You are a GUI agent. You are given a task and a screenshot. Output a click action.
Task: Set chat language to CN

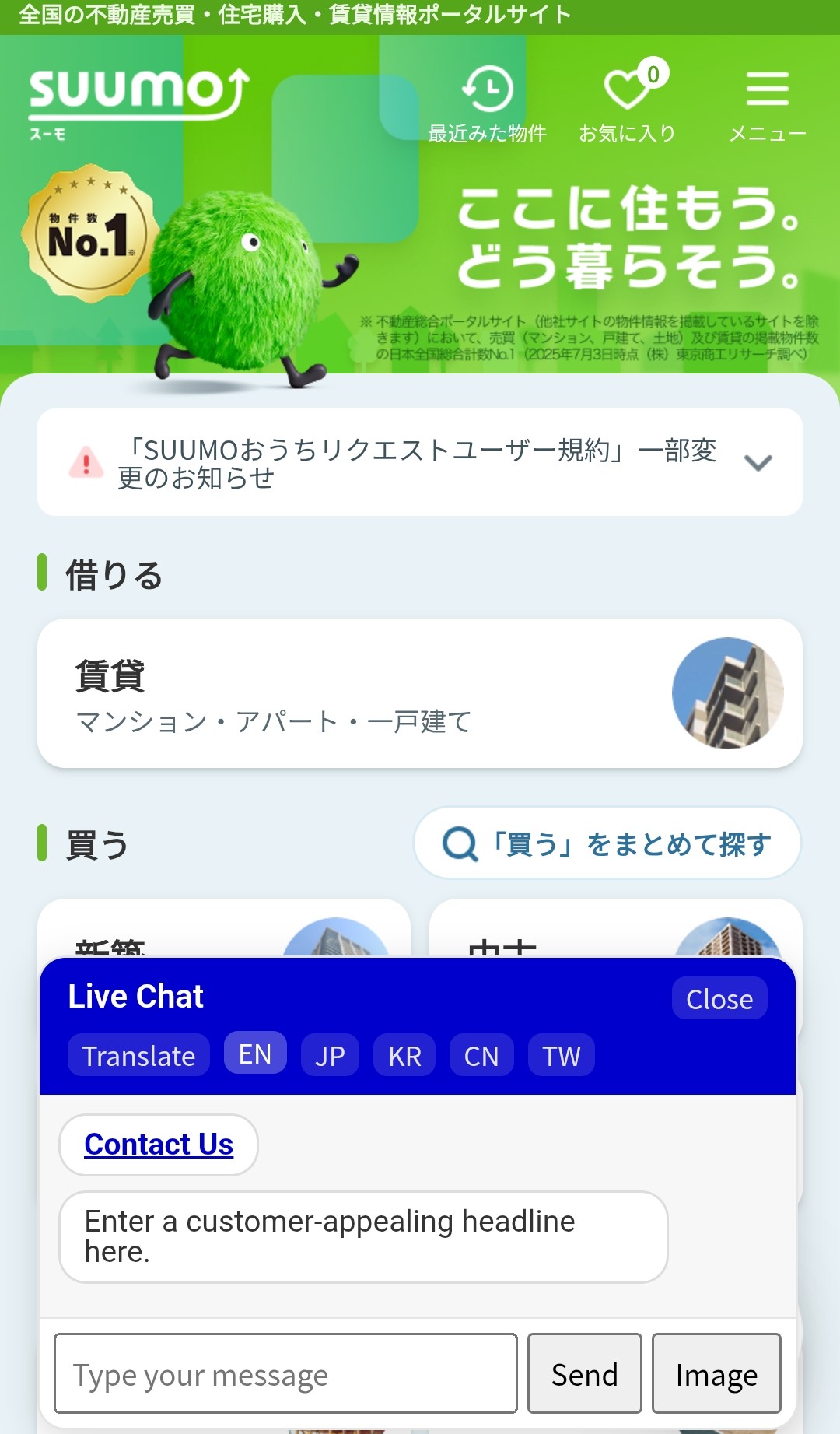coord(481,1056)
